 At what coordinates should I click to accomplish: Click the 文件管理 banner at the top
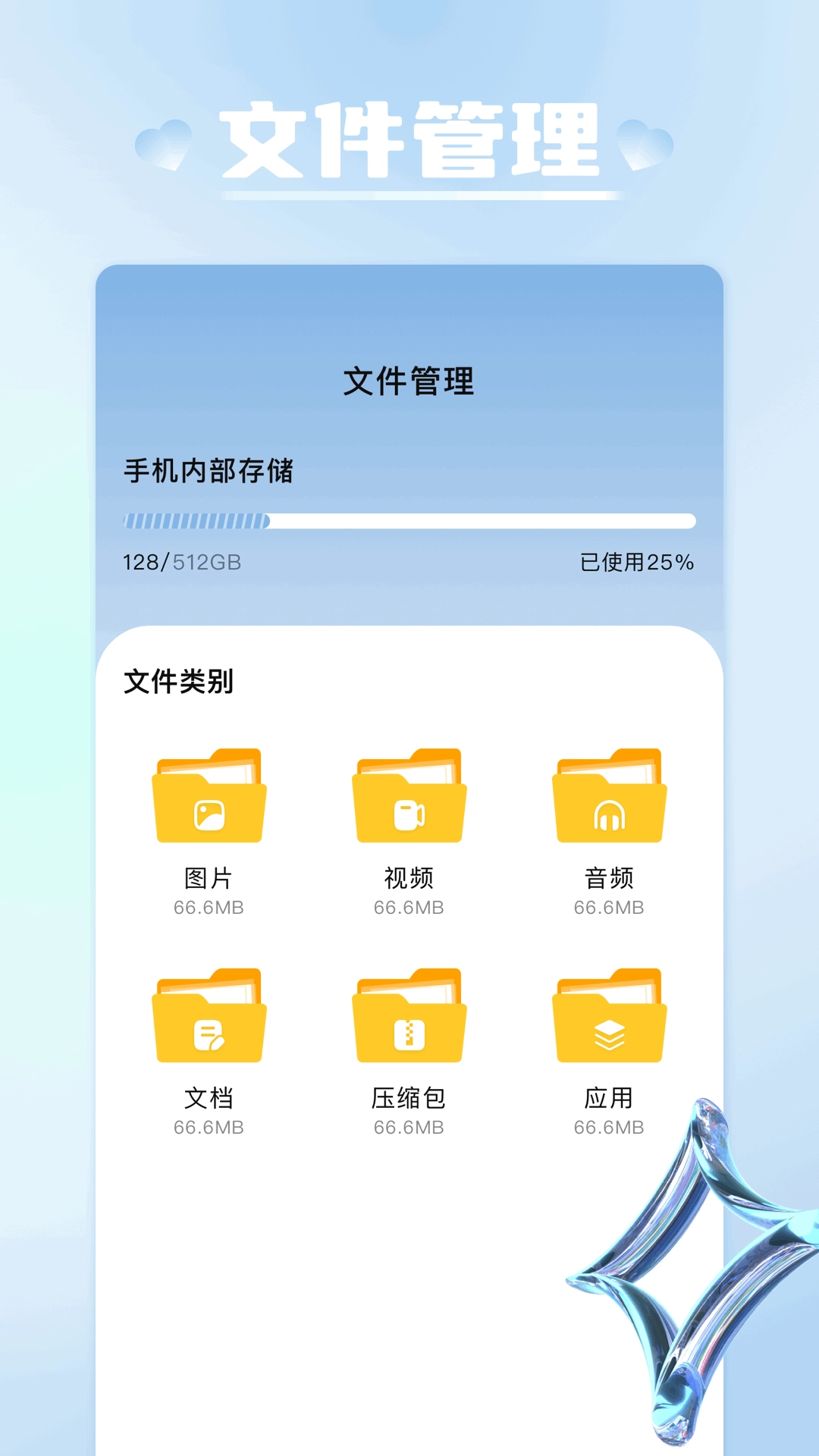tap(409, 136)
